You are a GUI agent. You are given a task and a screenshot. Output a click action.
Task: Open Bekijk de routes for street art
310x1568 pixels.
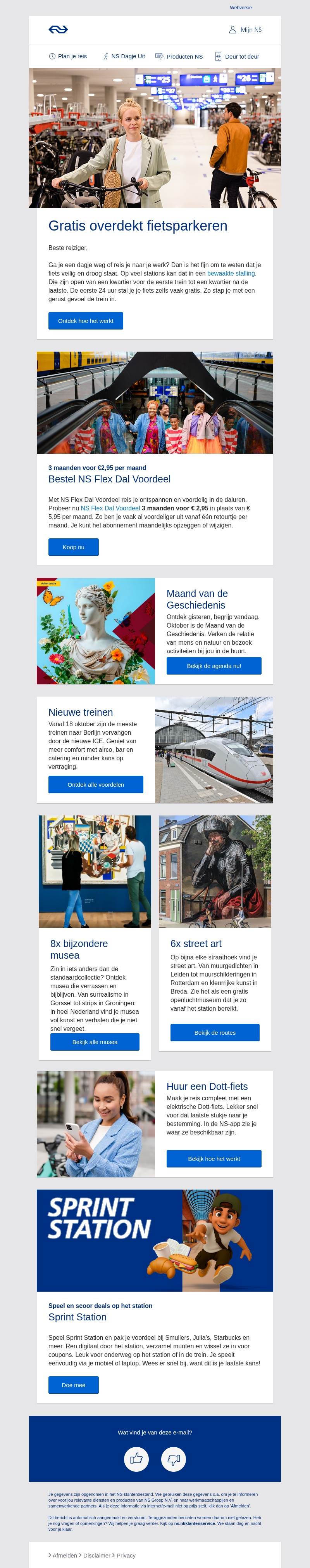coord(215,1033)
